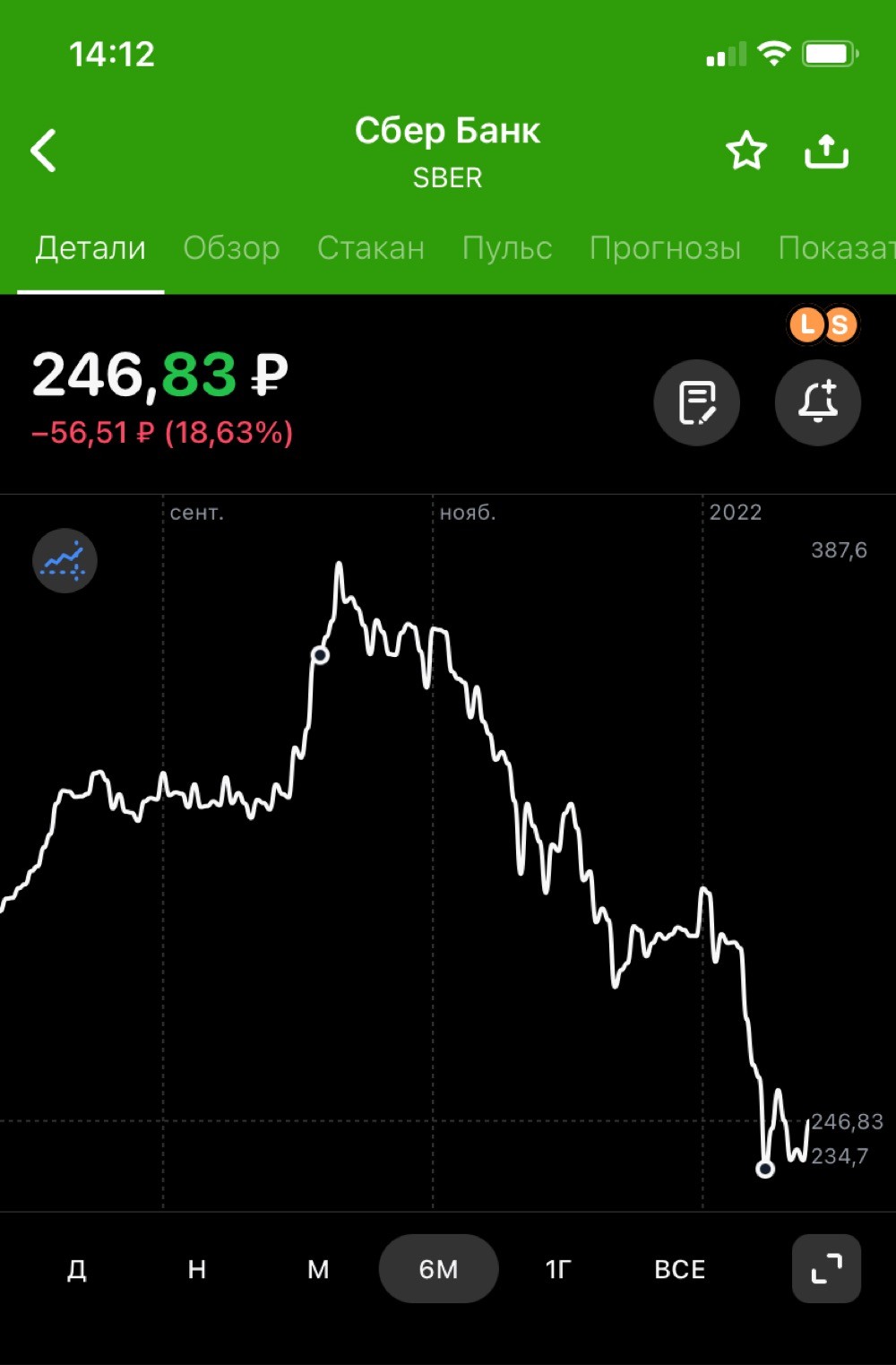
Task: Switch chart to 1Г year range
Action: (558, 1269)
